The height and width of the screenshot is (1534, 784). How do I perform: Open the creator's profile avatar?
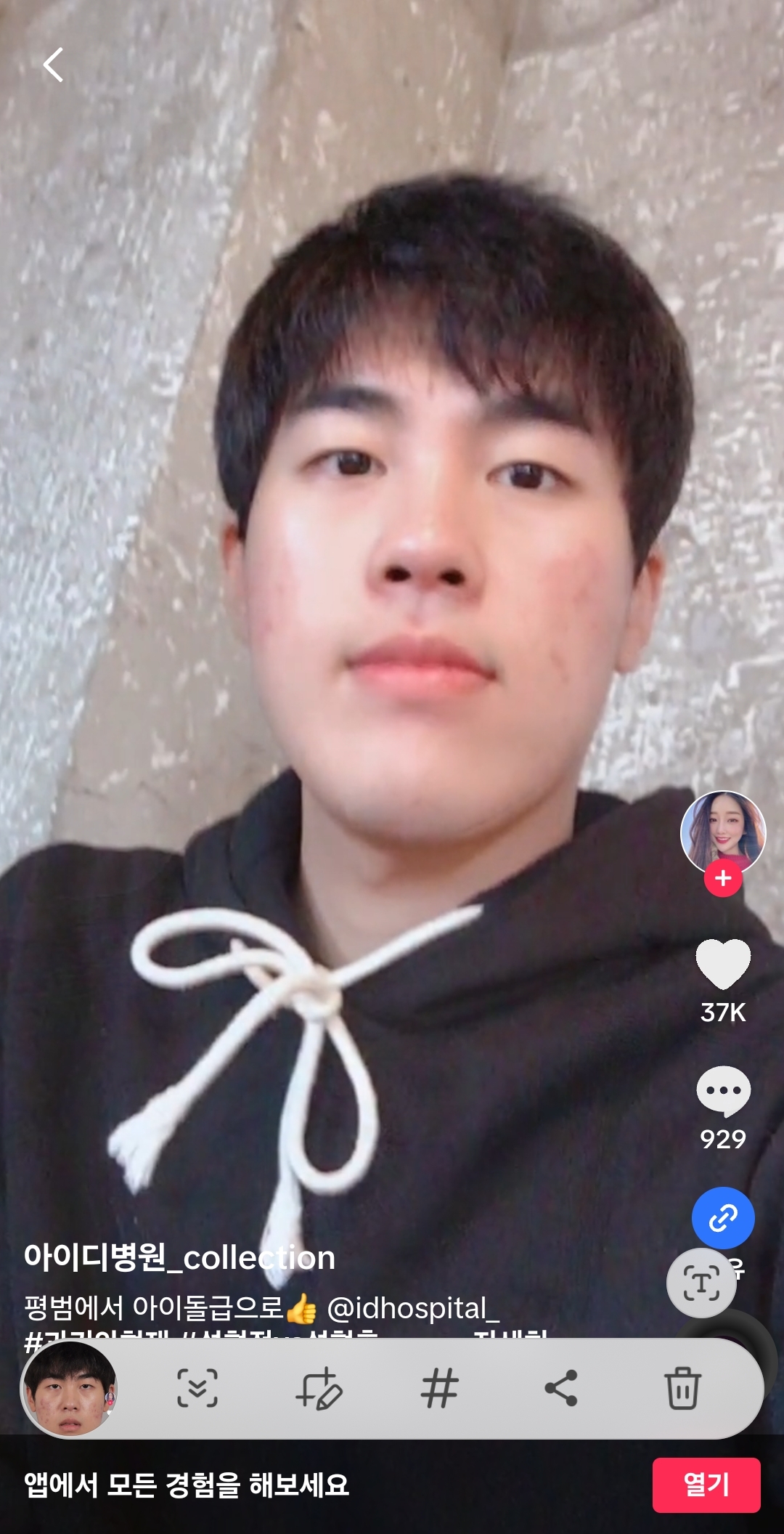[723, 832]
